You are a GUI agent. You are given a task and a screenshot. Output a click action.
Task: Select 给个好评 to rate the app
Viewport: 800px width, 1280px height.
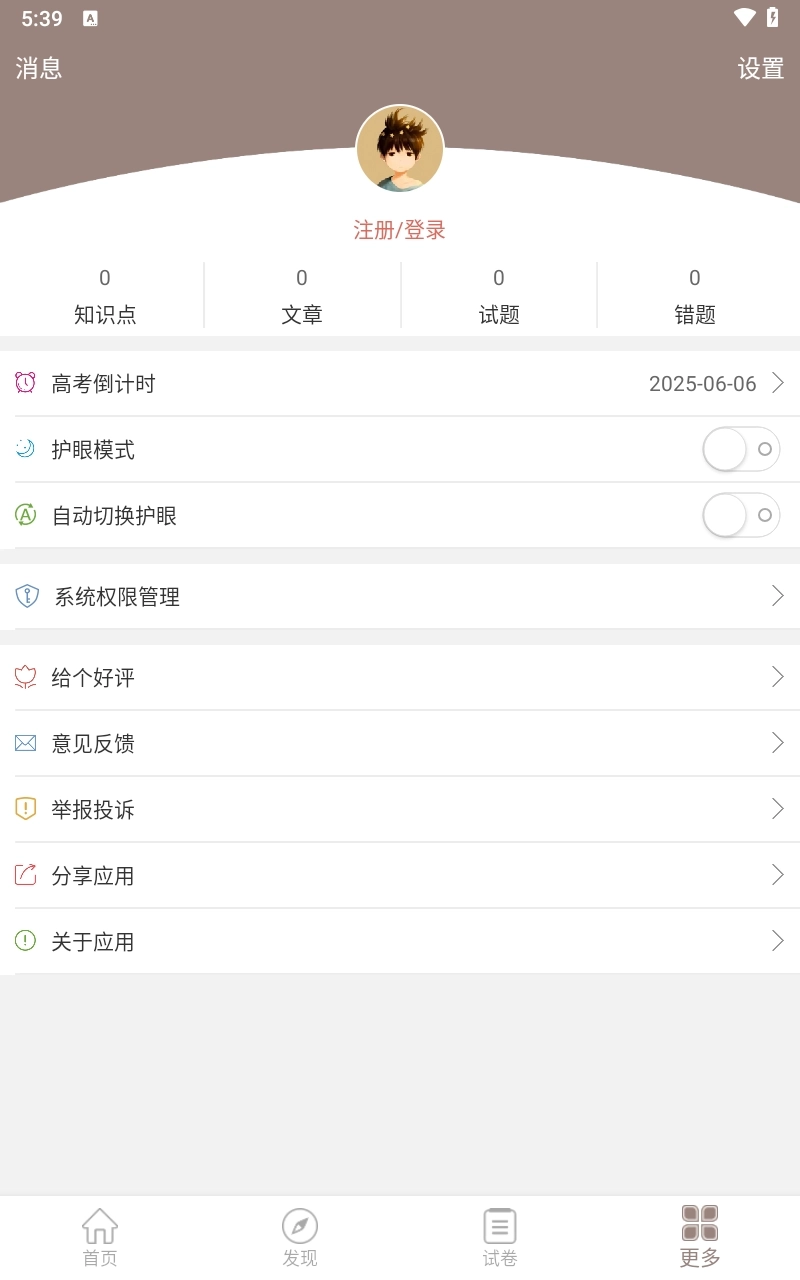click(400, 678)
